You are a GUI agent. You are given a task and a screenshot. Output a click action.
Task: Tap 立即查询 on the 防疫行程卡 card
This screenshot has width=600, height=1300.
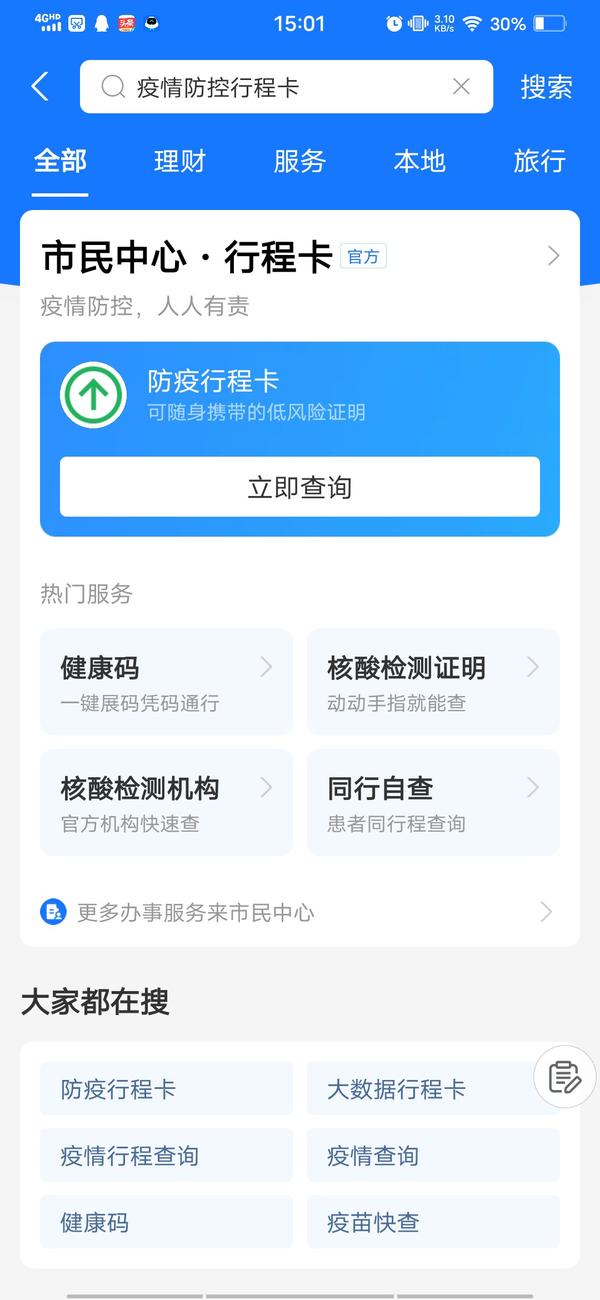point(300,487)
